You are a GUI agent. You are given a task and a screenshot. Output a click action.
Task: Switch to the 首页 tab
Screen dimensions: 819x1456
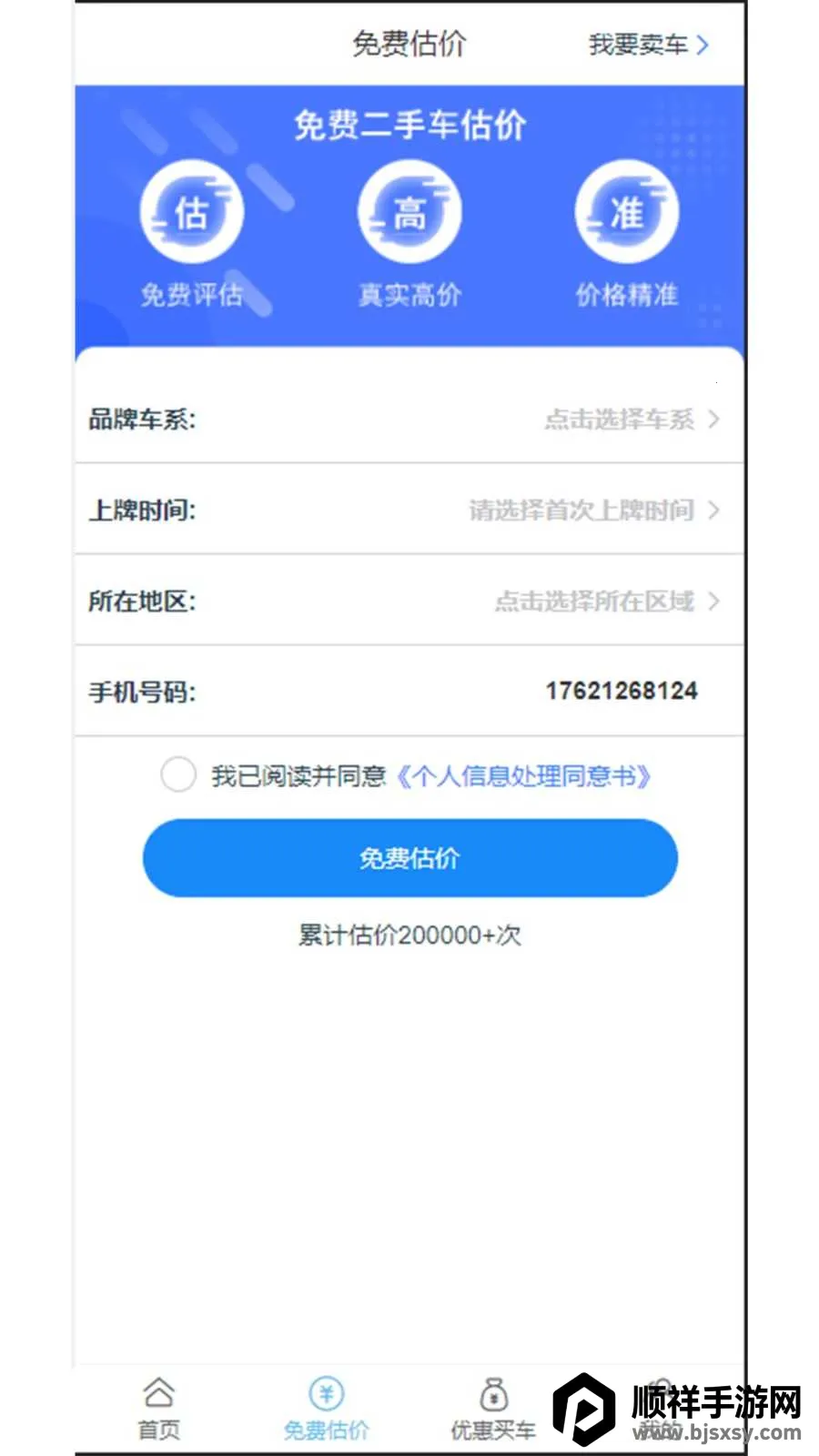click(158, 1409)
